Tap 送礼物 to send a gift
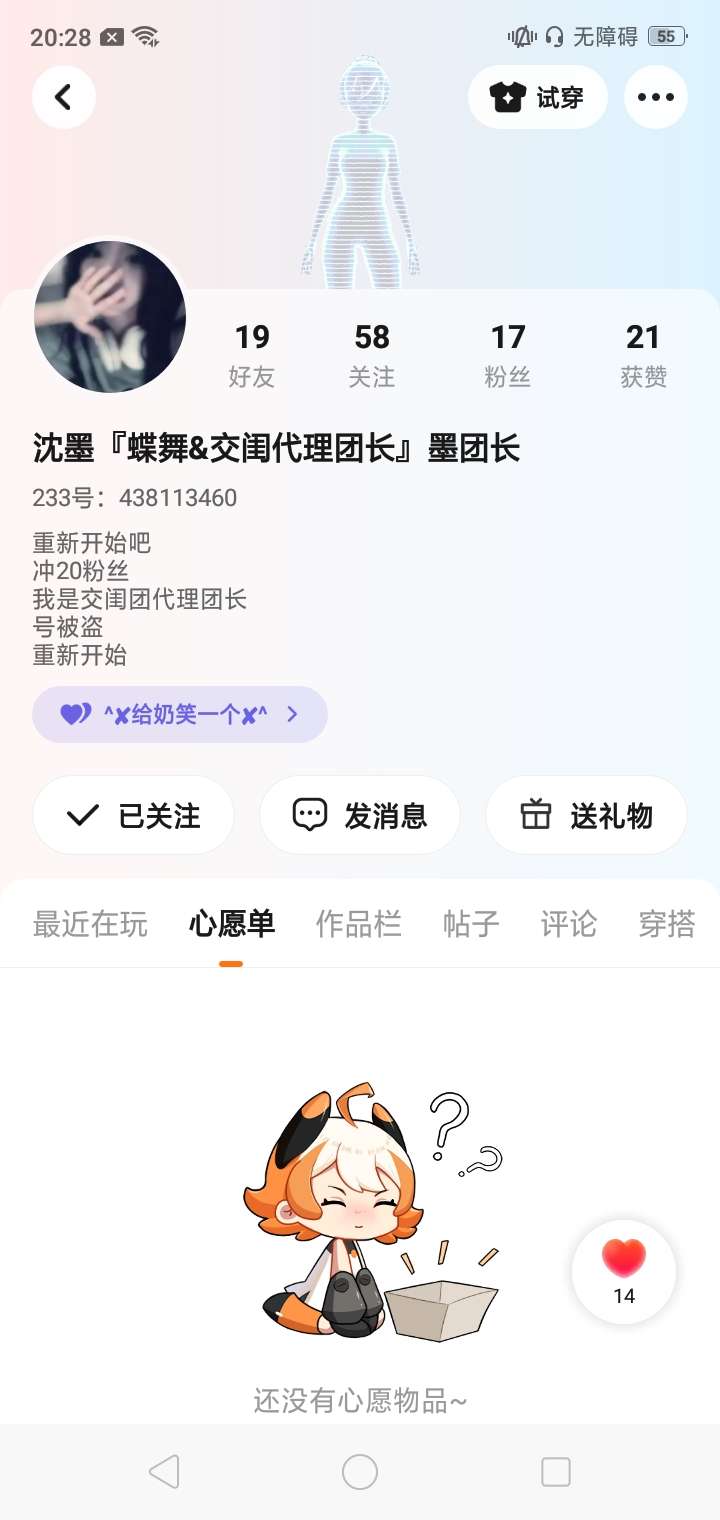Screen dimensions: 720x1520 (586, 815)
